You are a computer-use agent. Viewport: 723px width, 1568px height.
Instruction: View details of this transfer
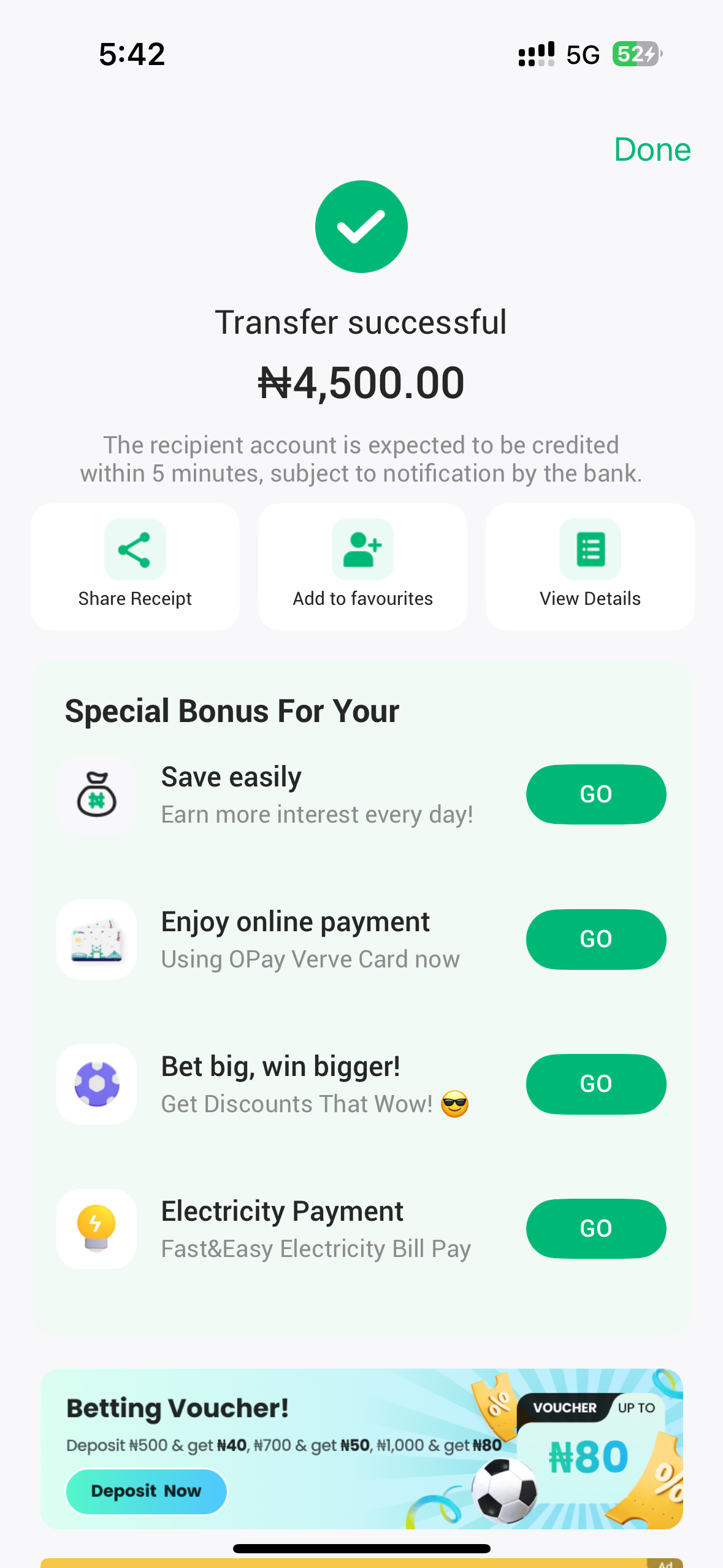point(590,566)
